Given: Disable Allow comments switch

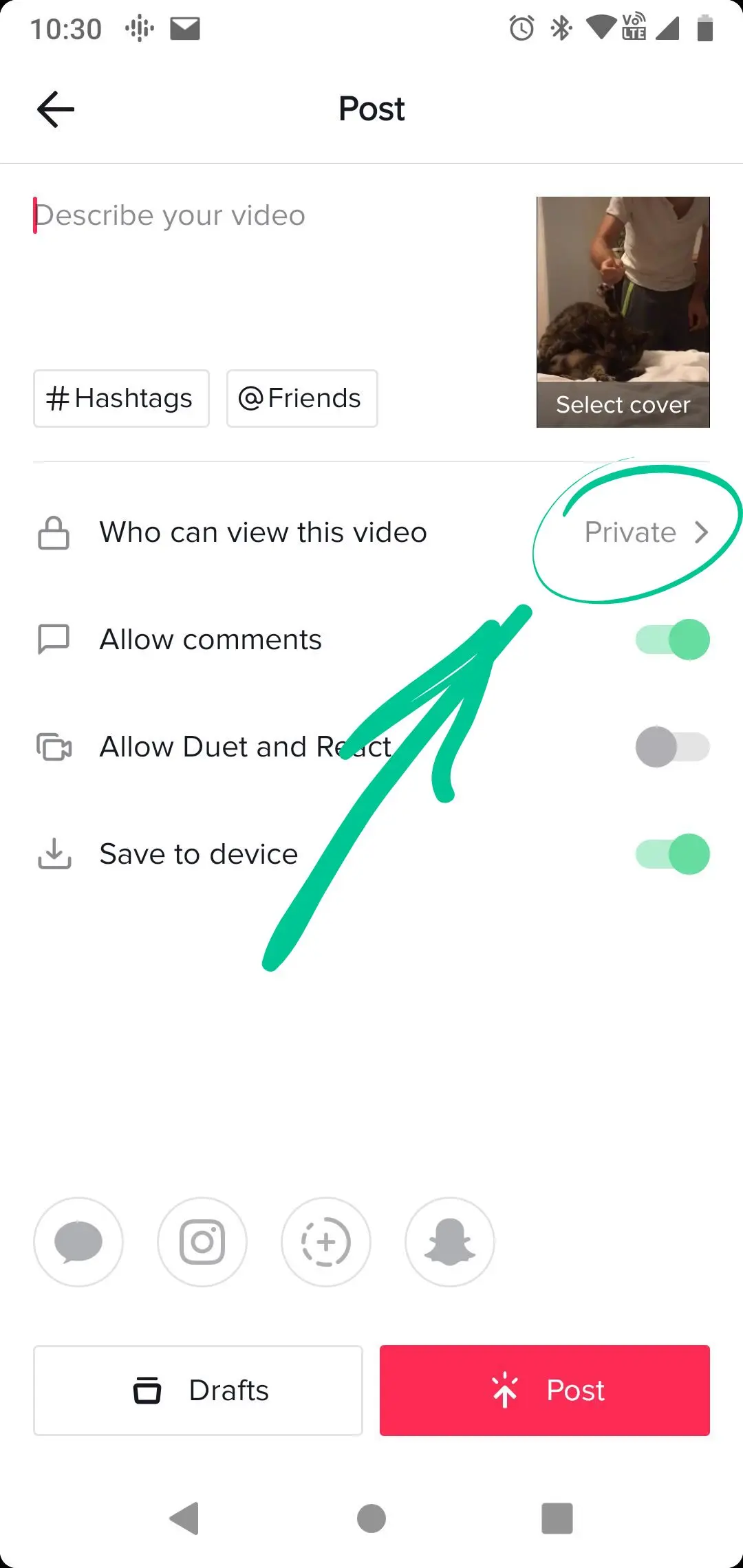Looking at the screenshot, I should coord(672,640).
